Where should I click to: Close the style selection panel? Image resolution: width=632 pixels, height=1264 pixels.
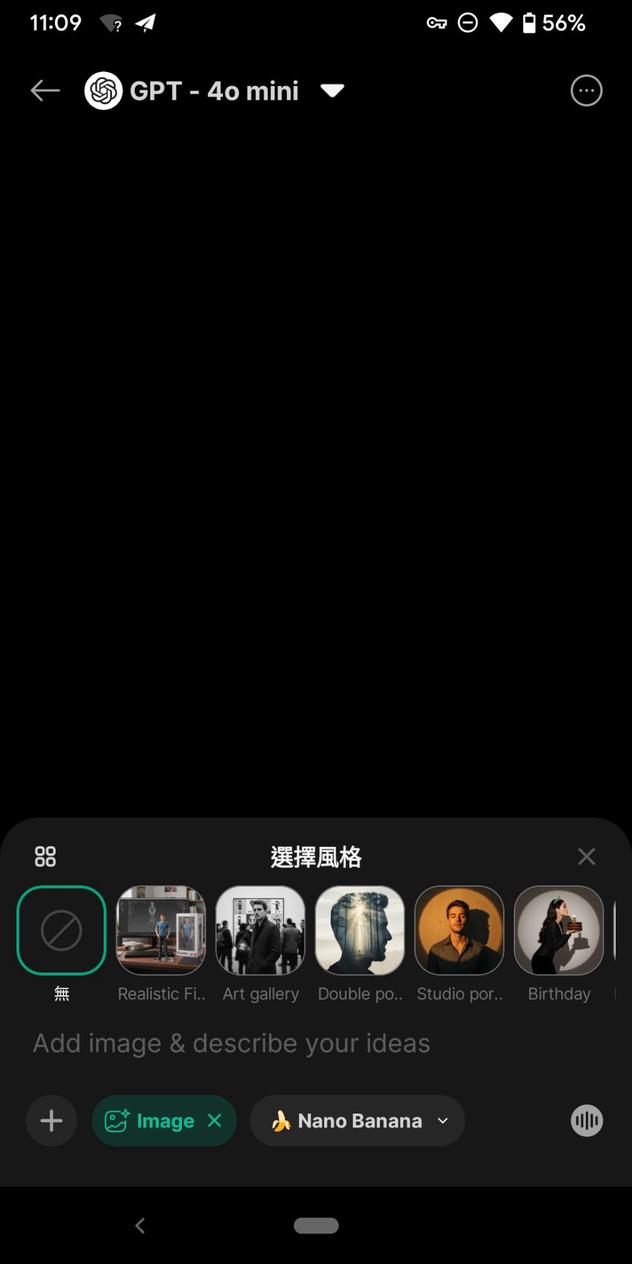[x=586, y=856]
